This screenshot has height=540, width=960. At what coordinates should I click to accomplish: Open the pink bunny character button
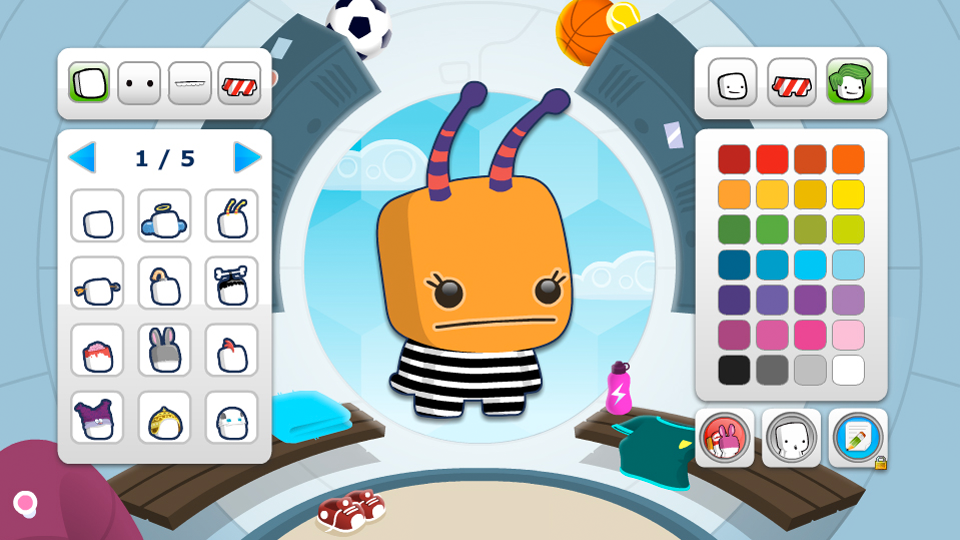coord(724,438)
